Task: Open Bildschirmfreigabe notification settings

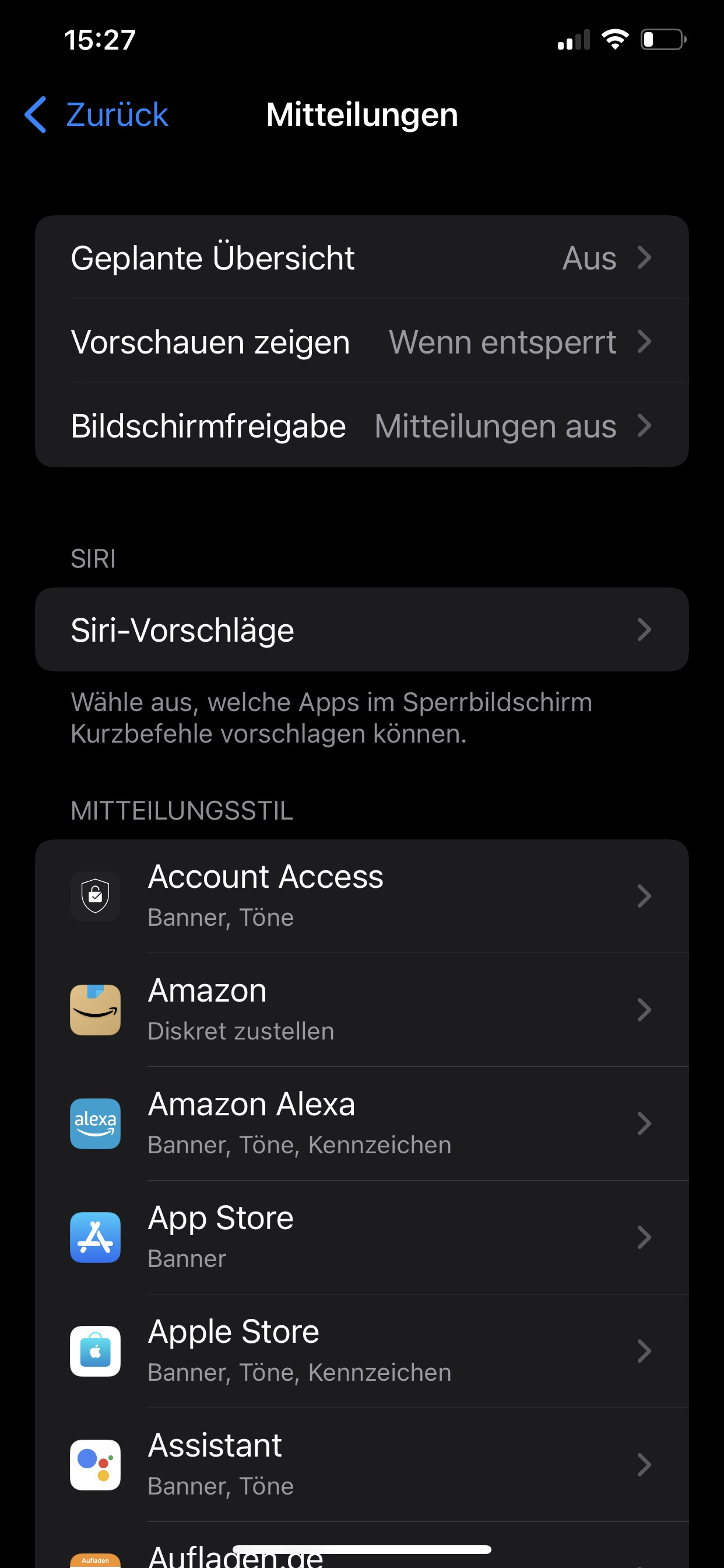Action: (x=361, y=425)
